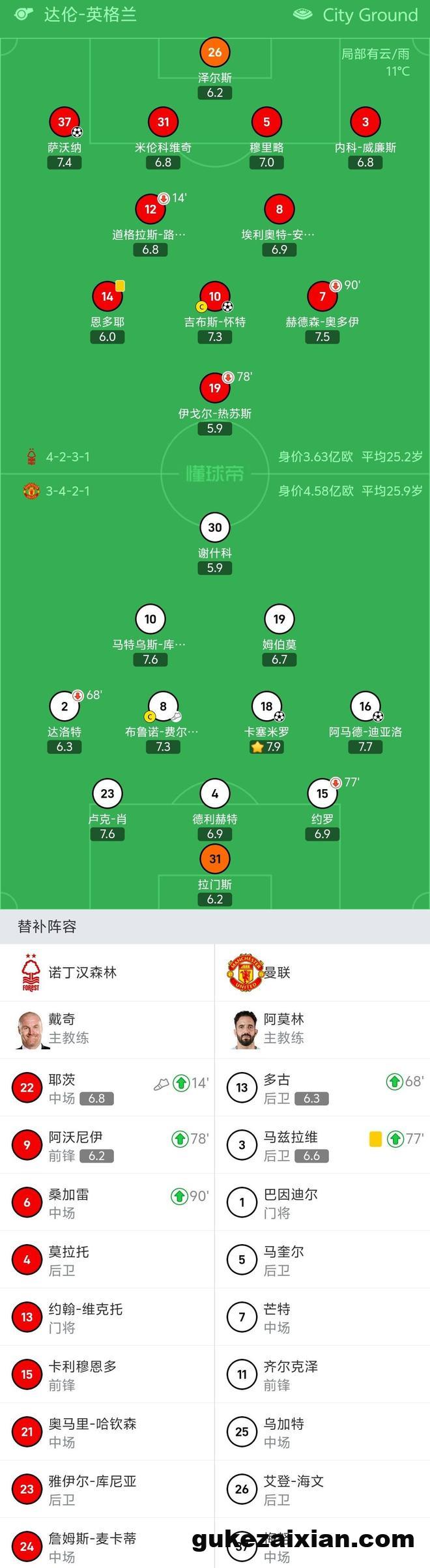
Task: Open 恩多耶 number 14 details
Action: point(107,297)
